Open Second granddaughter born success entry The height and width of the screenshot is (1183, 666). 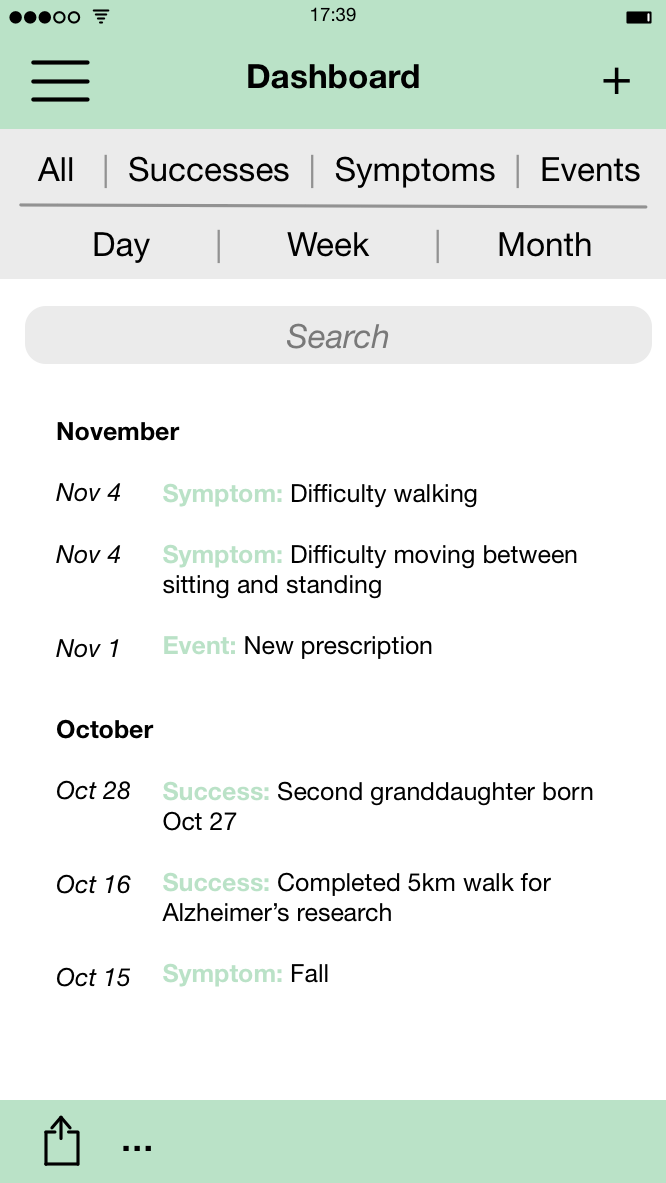pos(377,806)
